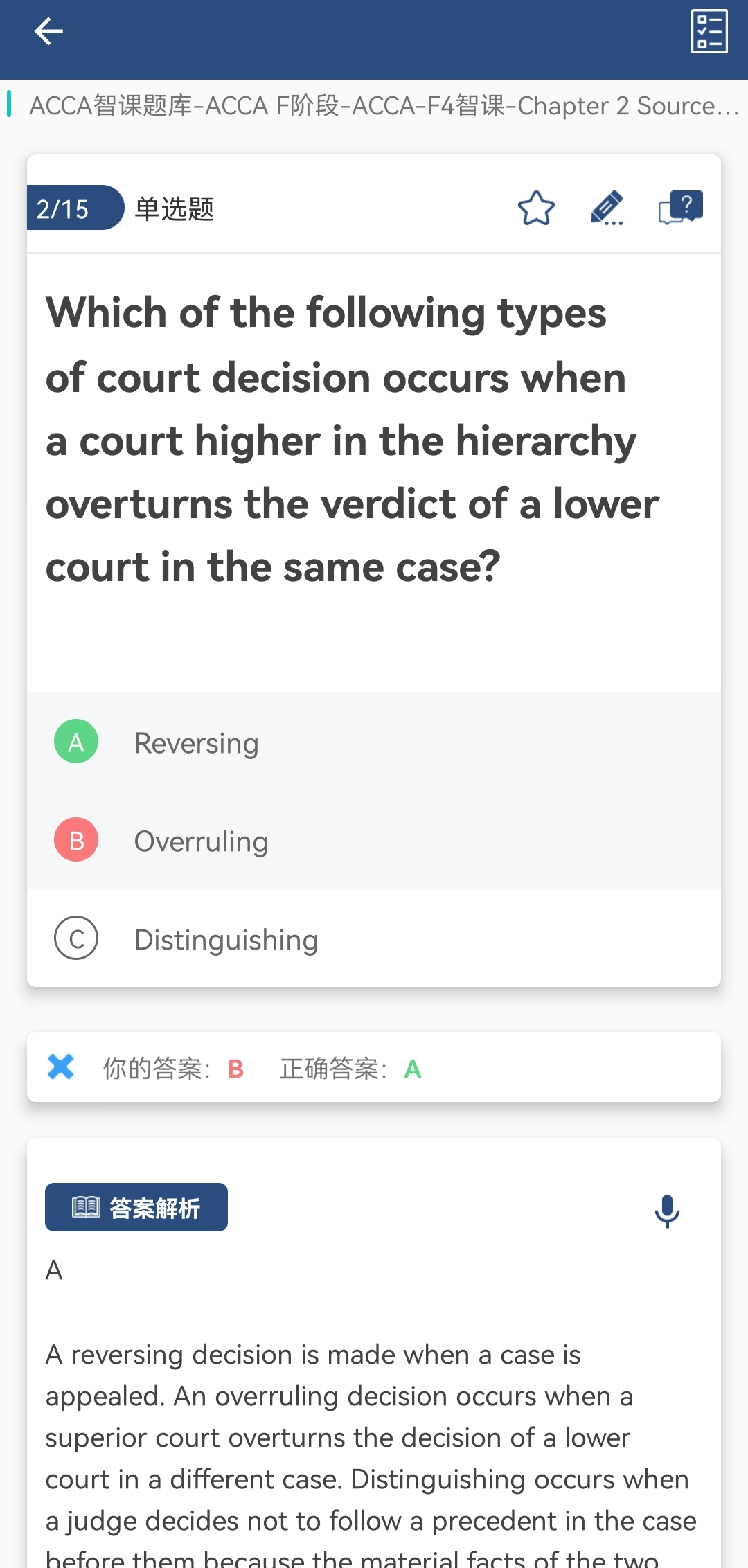The width and height of the screenshot is (748, 1568).
Task: Open the answer sheet list icon
Action: click(x=709, y=31)
